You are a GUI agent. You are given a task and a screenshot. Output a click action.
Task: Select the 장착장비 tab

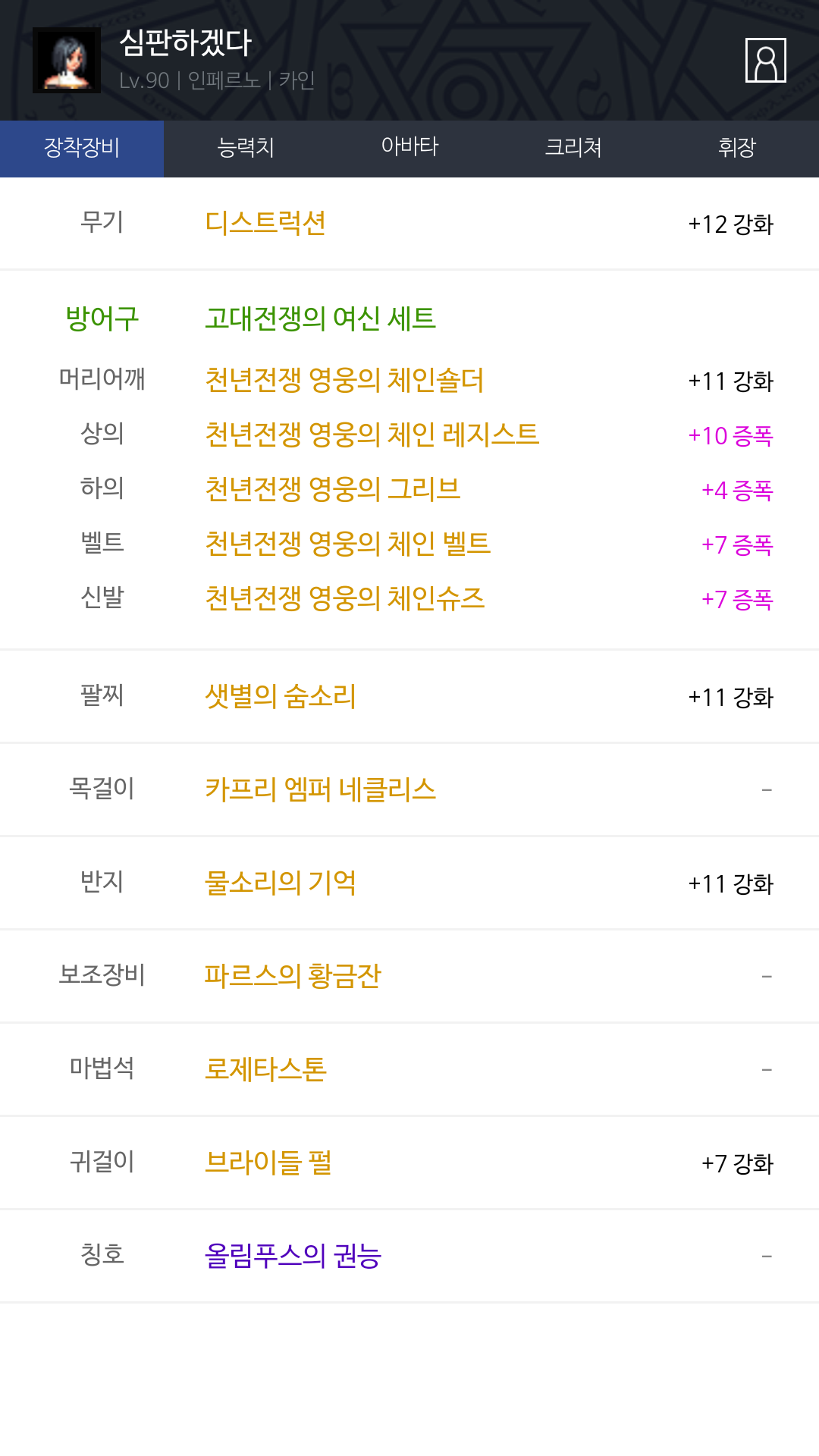click(82, 149)
